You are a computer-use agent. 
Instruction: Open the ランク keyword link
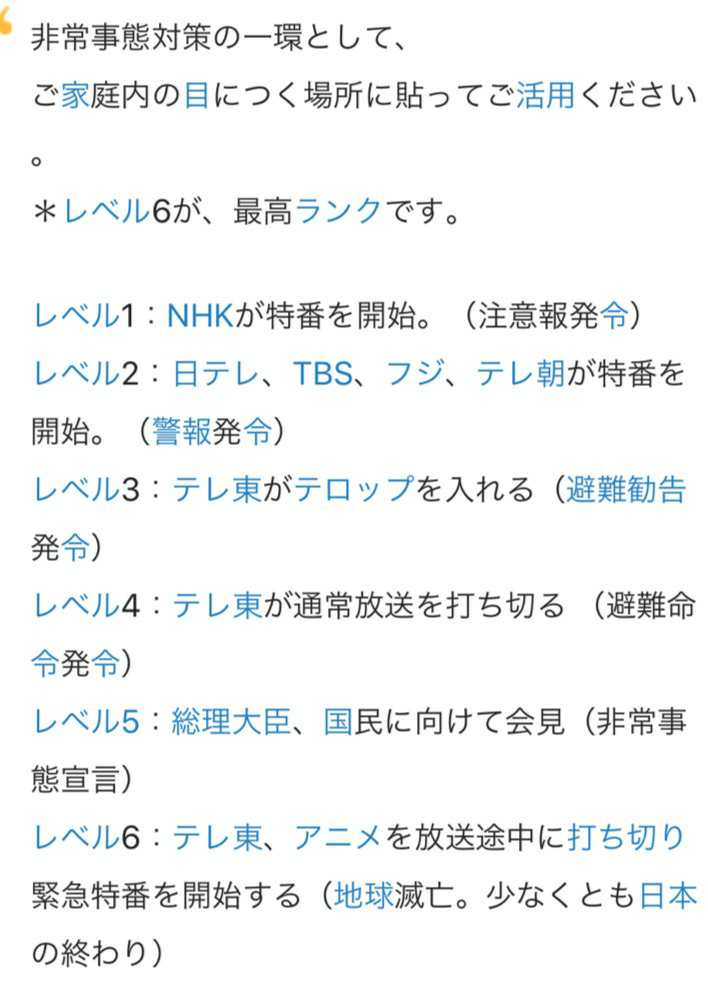tap(338, 212)
